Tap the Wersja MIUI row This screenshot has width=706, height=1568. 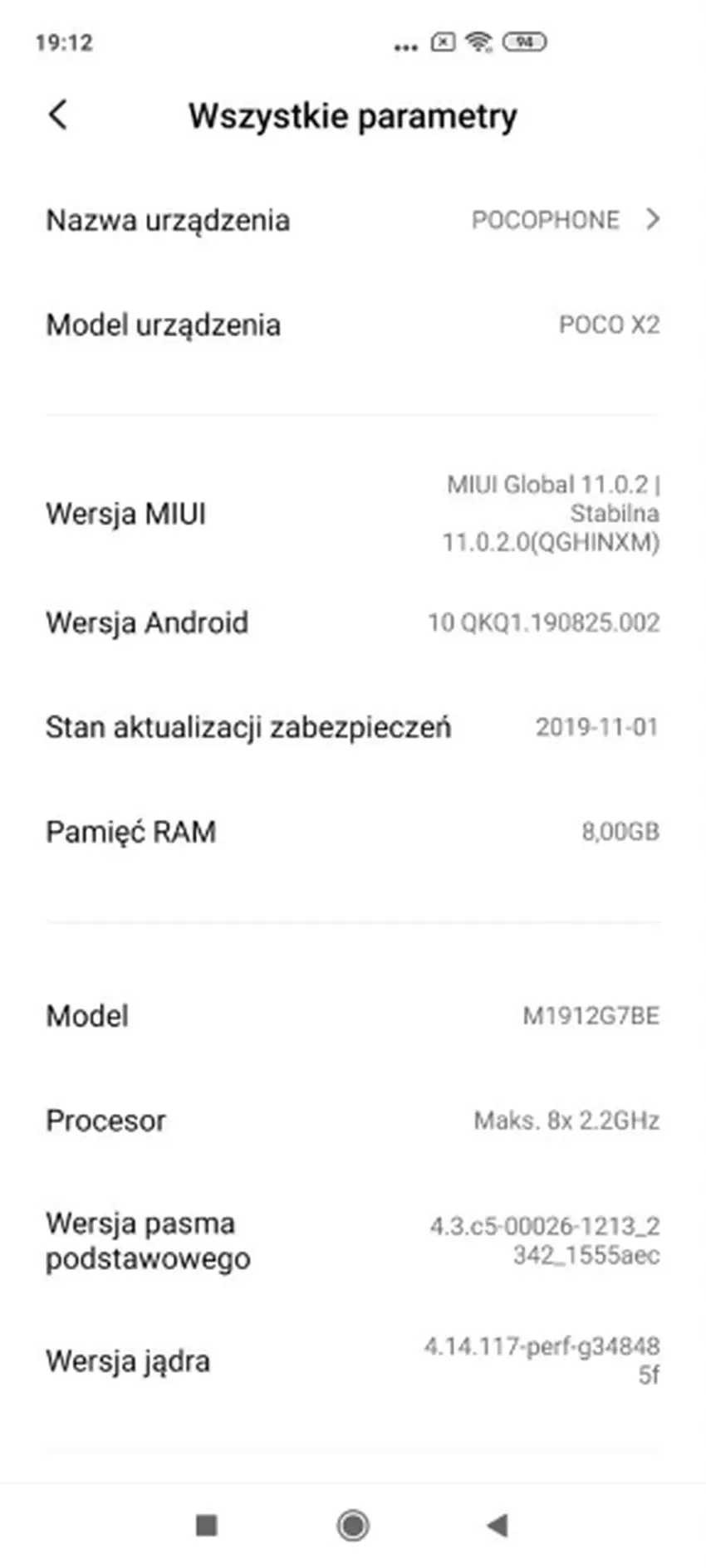pyautogui.click(x=353, y=514)
